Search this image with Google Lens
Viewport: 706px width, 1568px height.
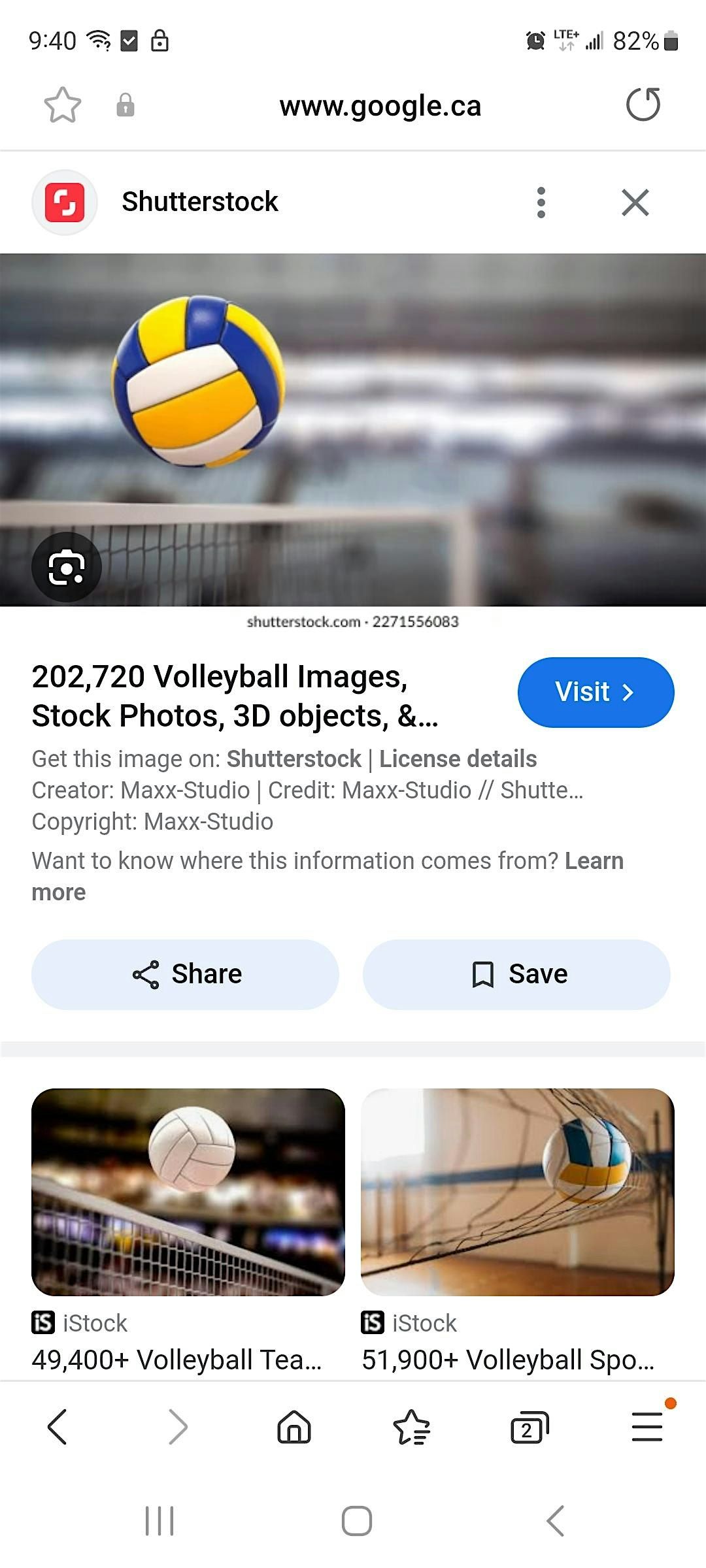pyautogui.click(x=67, y=567)
